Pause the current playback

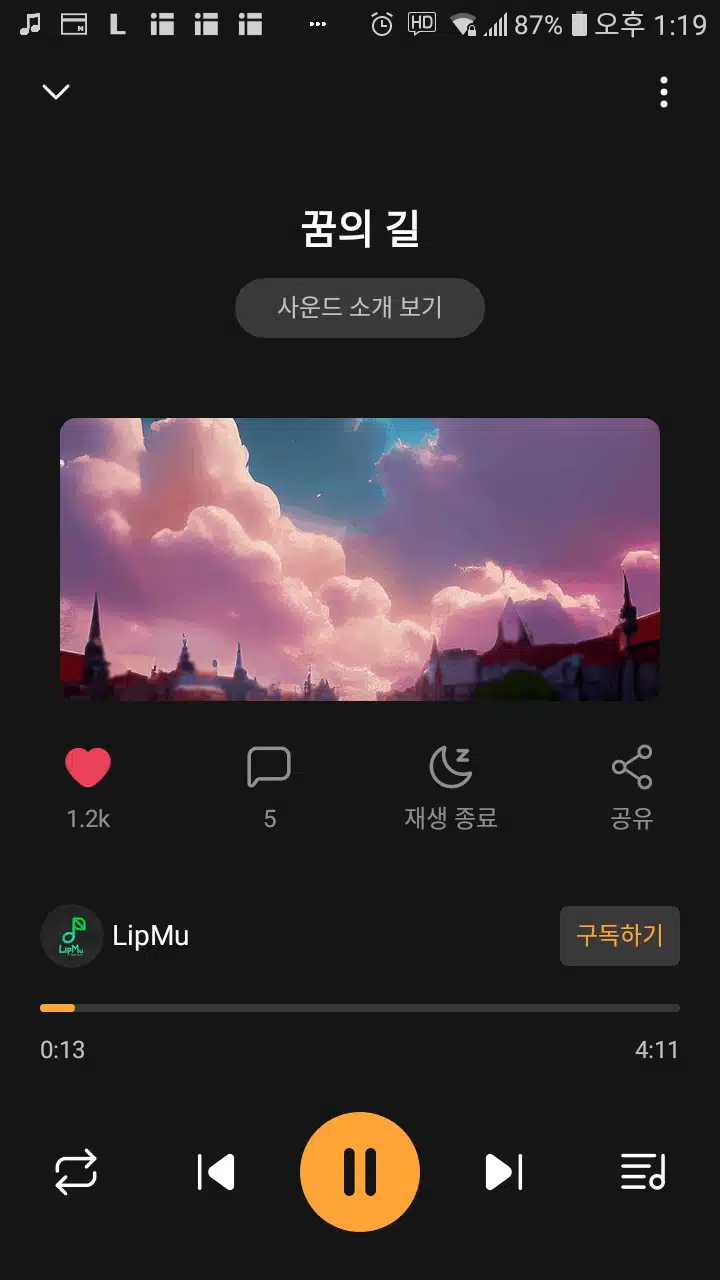pos(360,1172)
